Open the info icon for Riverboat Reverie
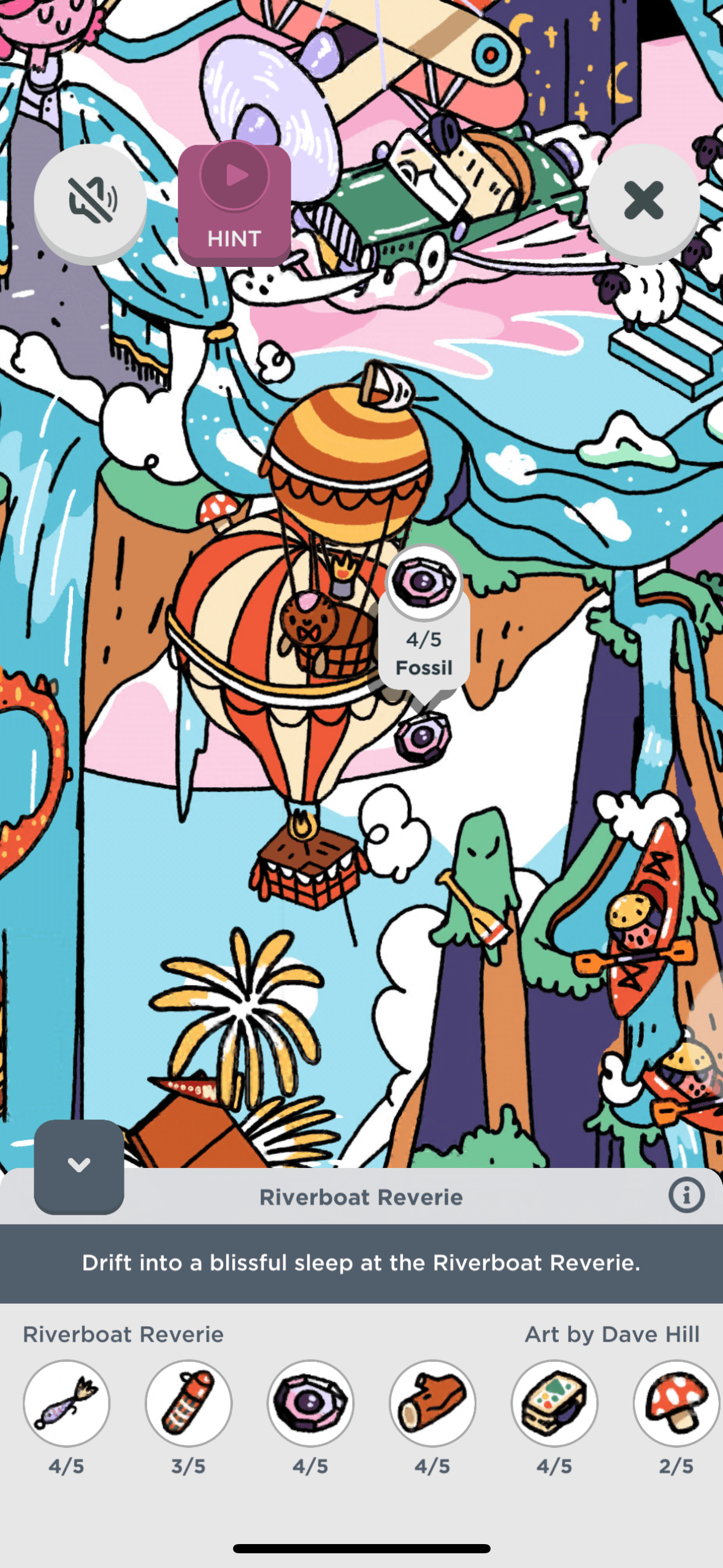 [x=686, y=1195]
